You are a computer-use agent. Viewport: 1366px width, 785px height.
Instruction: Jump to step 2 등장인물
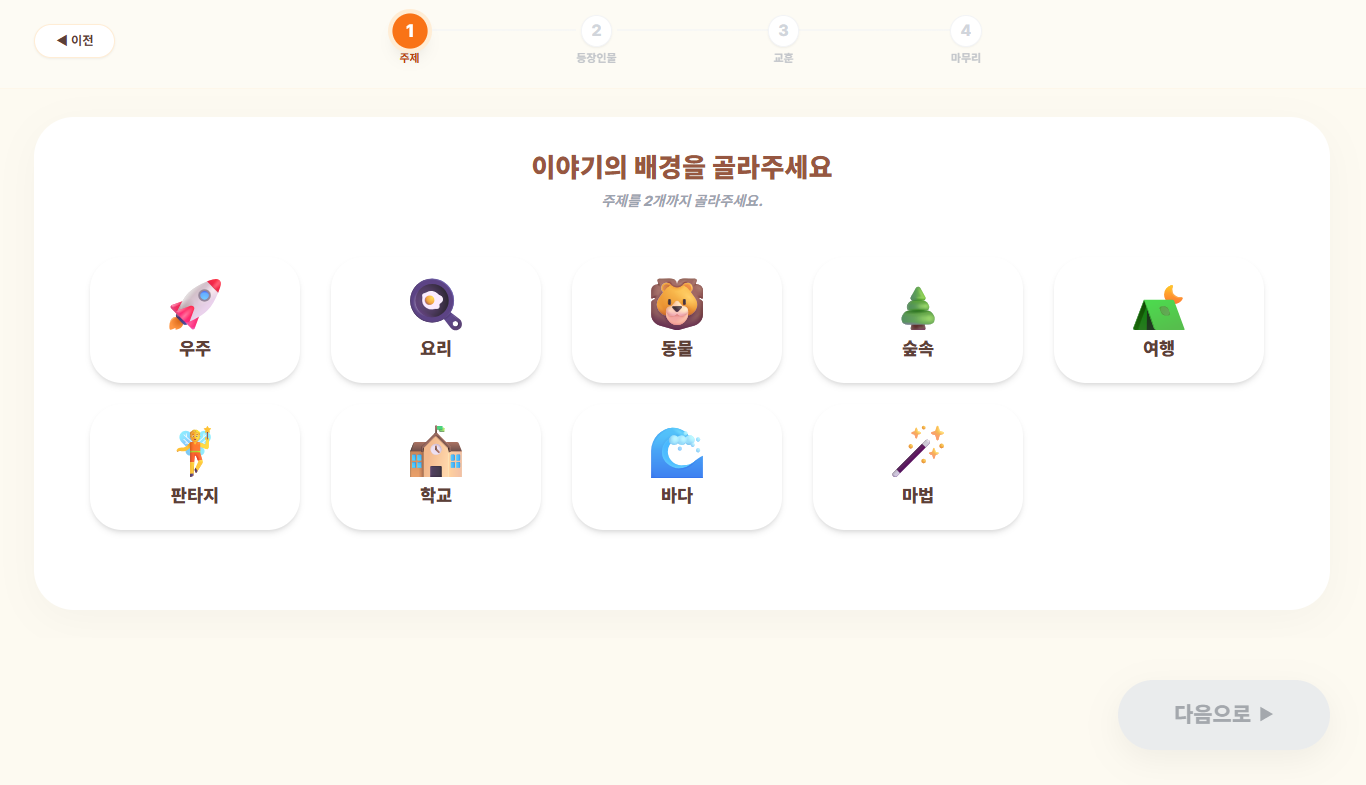pyautogui.click(x=596, y=40)
